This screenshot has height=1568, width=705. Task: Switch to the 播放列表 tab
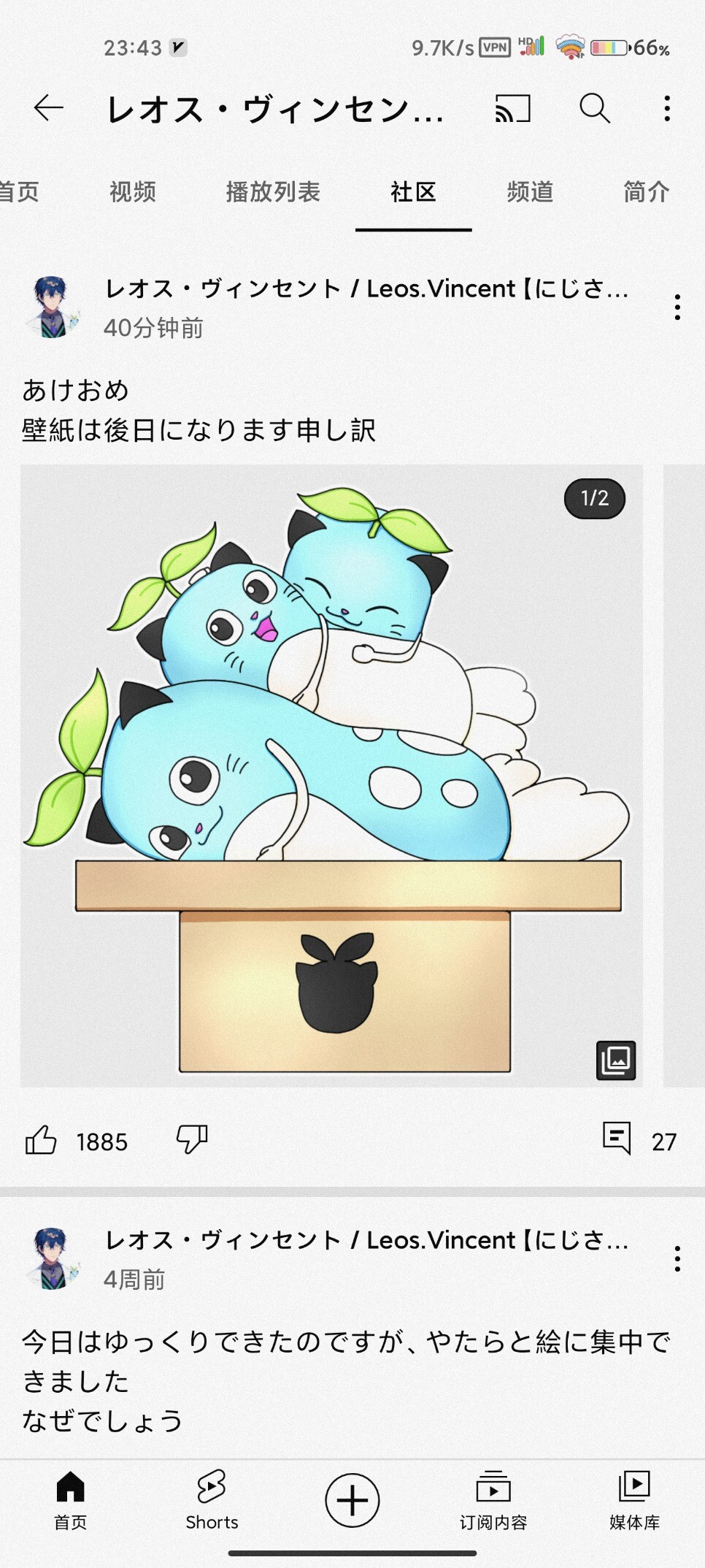tap(273, 192)
